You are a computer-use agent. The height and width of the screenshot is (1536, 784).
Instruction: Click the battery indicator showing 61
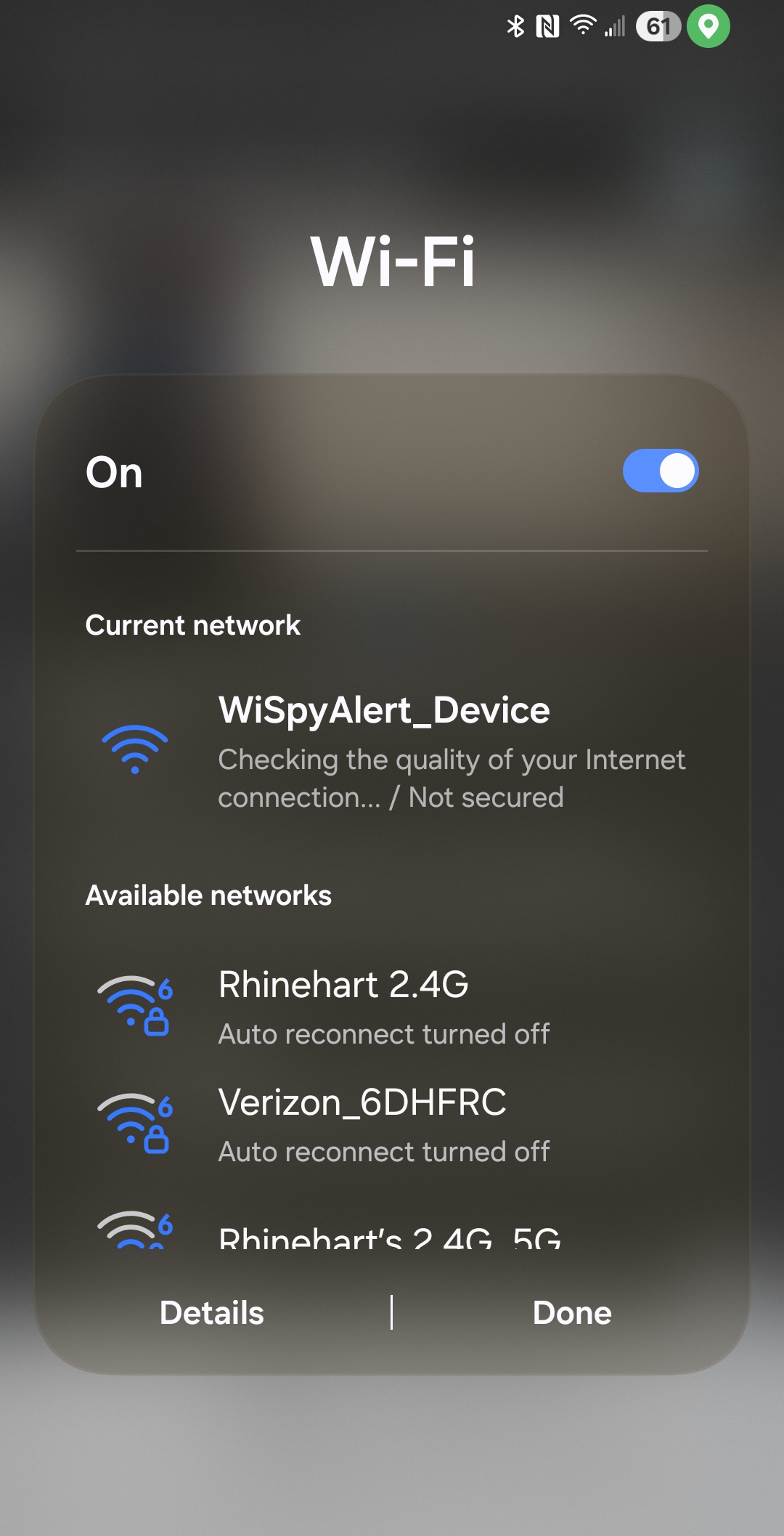(657, 27)
